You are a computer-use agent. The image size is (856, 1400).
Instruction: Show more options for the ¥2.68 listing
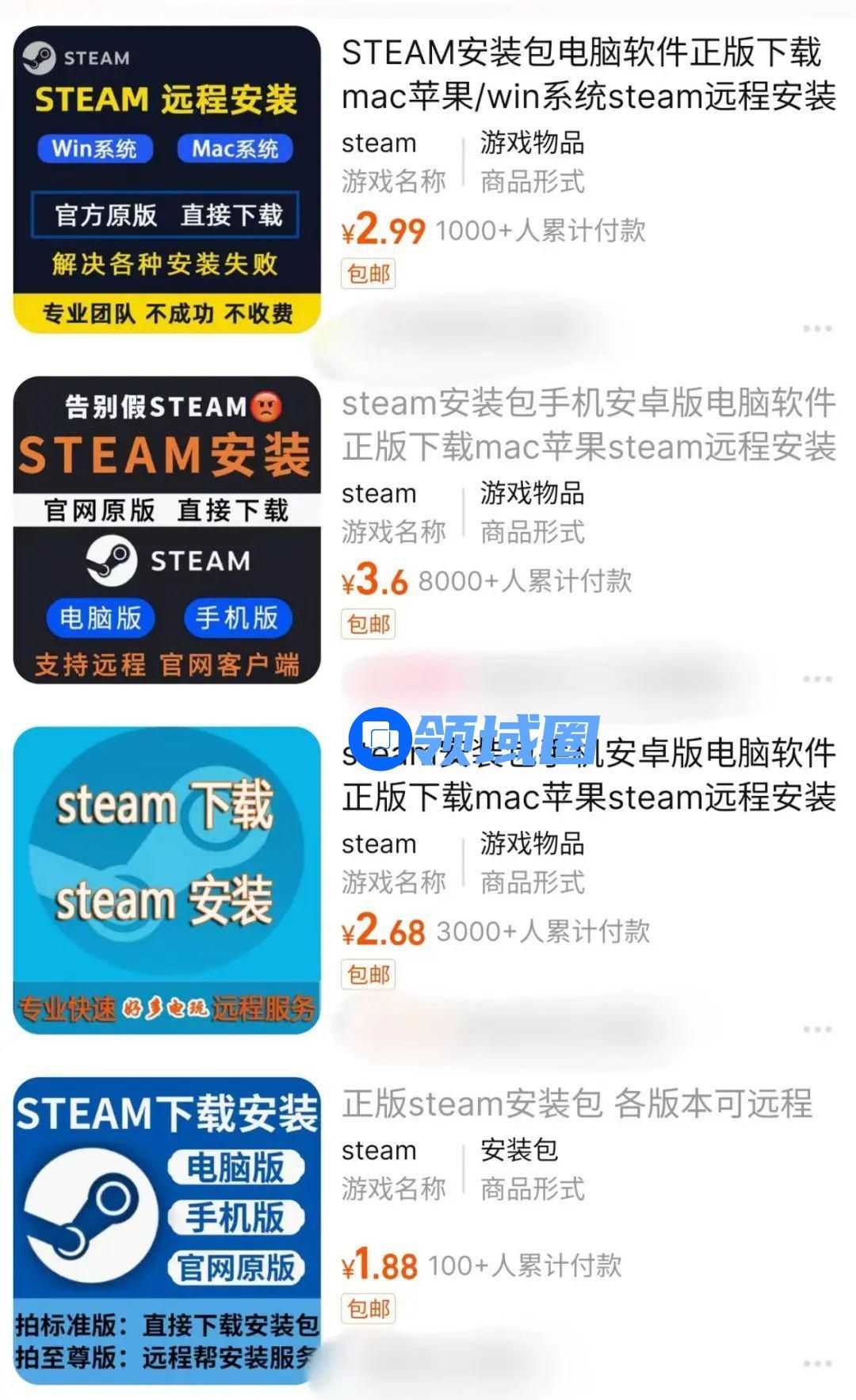coord(816,1029)
